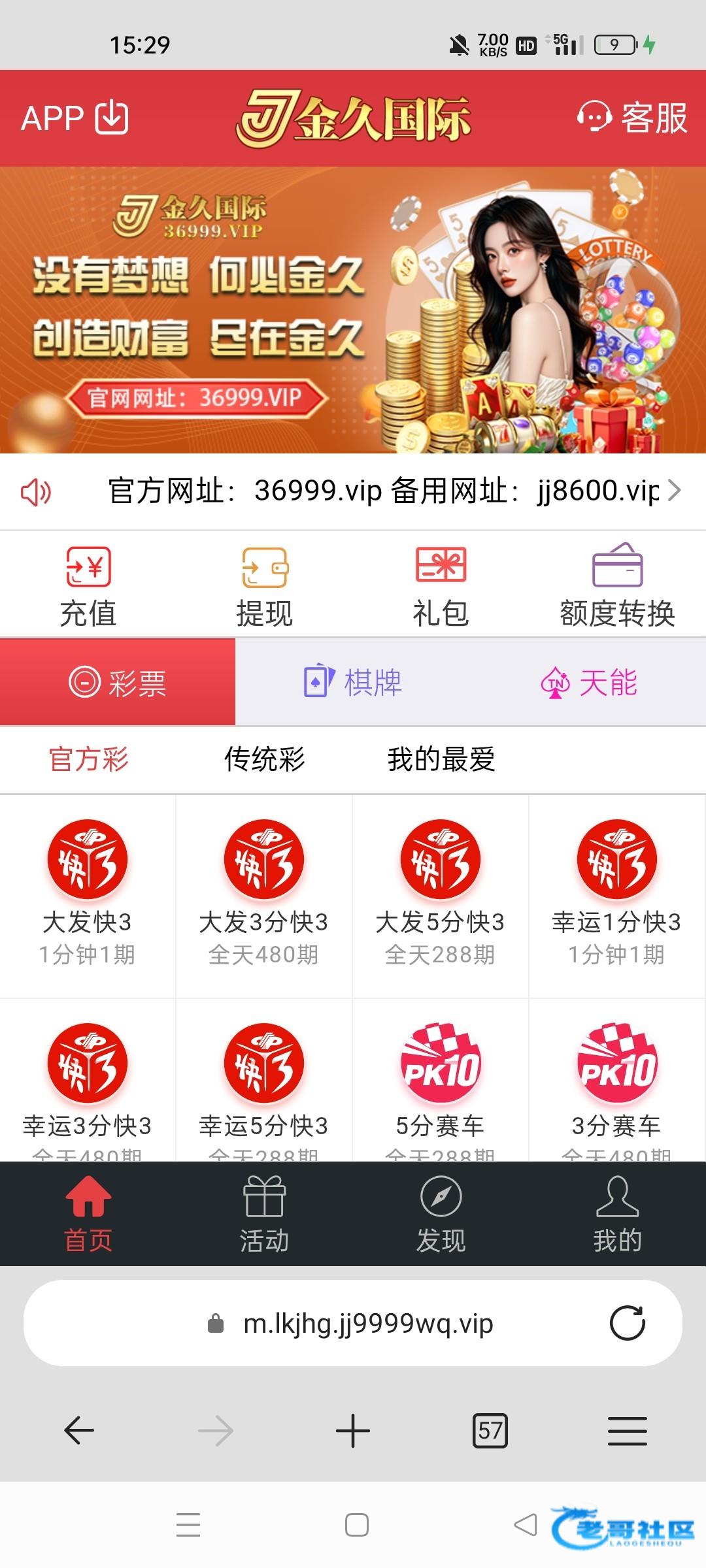Reload the page with the refresh icon
Screen dimensions: 706x1568
pos(628,1324)
